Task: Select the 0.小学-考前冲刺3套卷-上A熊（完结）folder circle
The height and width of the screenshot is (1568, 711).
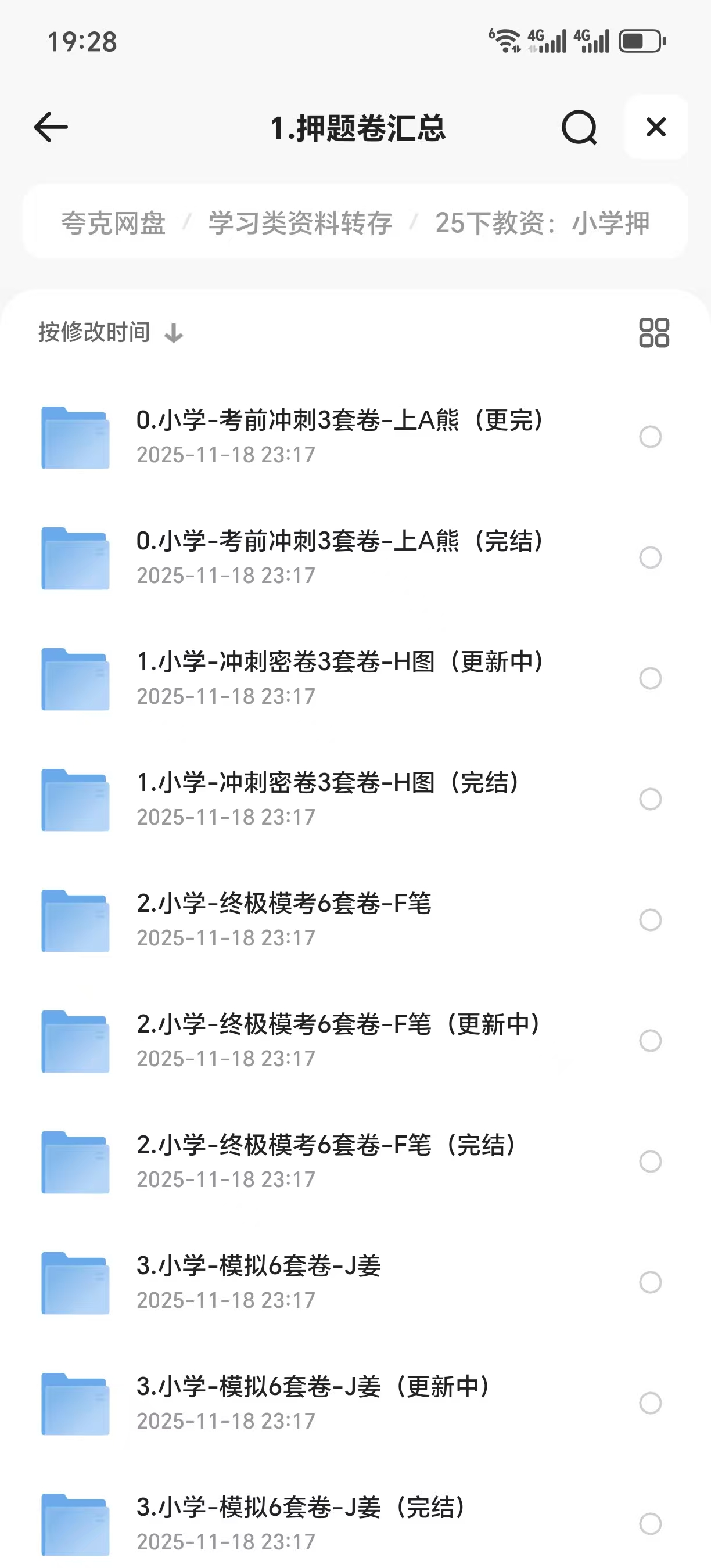Action: point(650,557)
